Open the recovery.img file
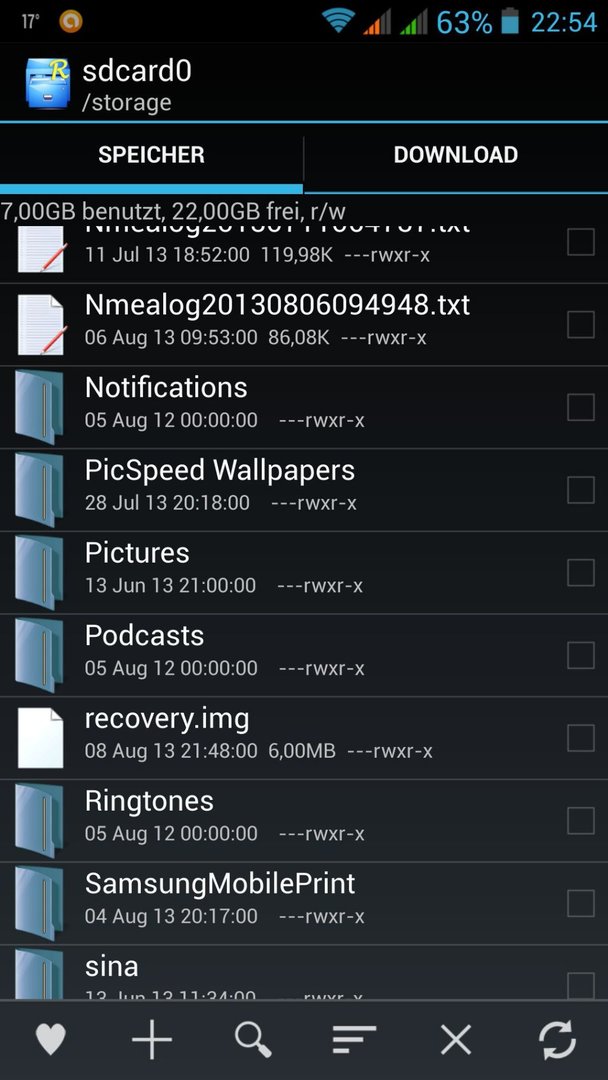This screenshot has height=1080, width=608. (x=304, y=738)
